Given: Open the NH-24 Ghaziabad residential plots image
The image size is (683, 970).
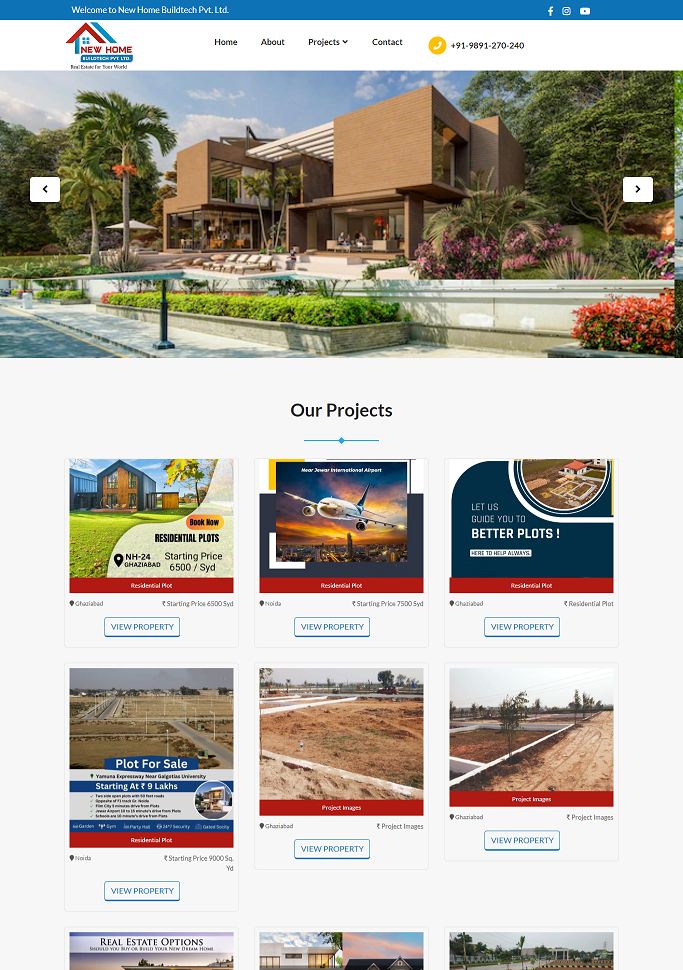Looking at the screenshot, I should click(x=151, y=518).
